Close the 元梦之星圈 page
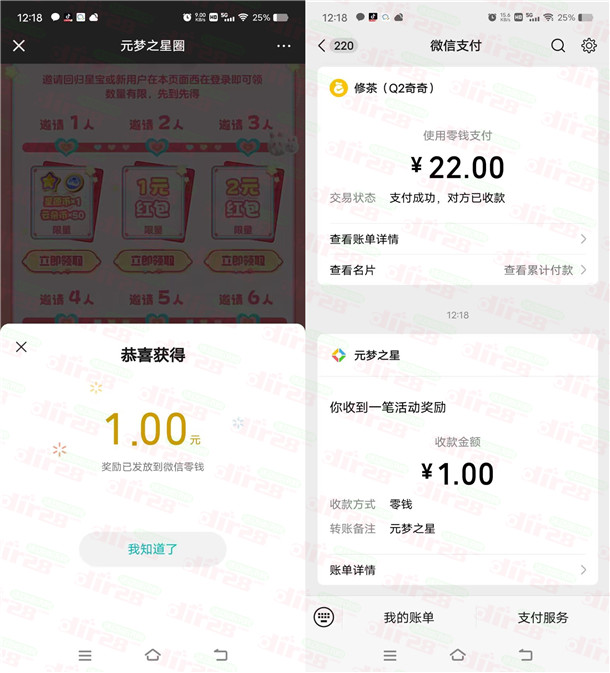Image resolution: width=610 pixels, height=673 pixels. click(19, 46)
